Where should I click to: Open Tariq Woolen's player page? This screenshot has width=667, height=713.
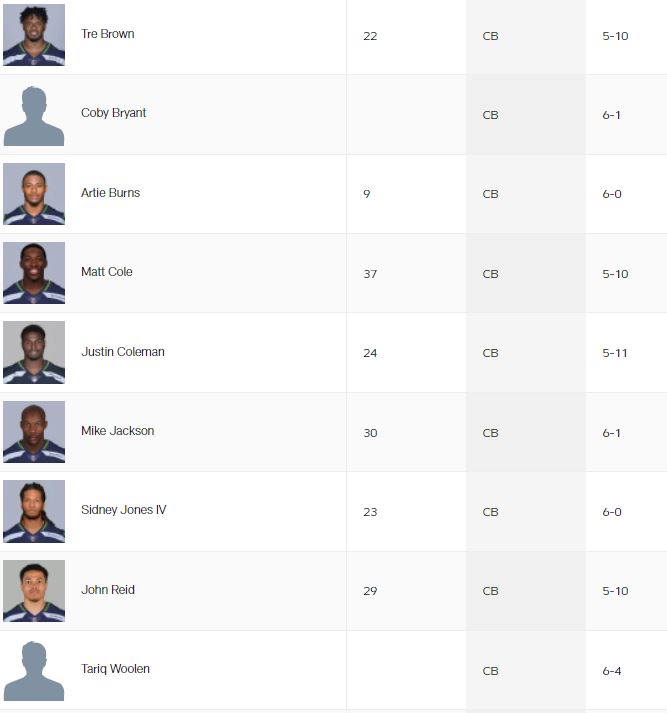pos(115,669)
